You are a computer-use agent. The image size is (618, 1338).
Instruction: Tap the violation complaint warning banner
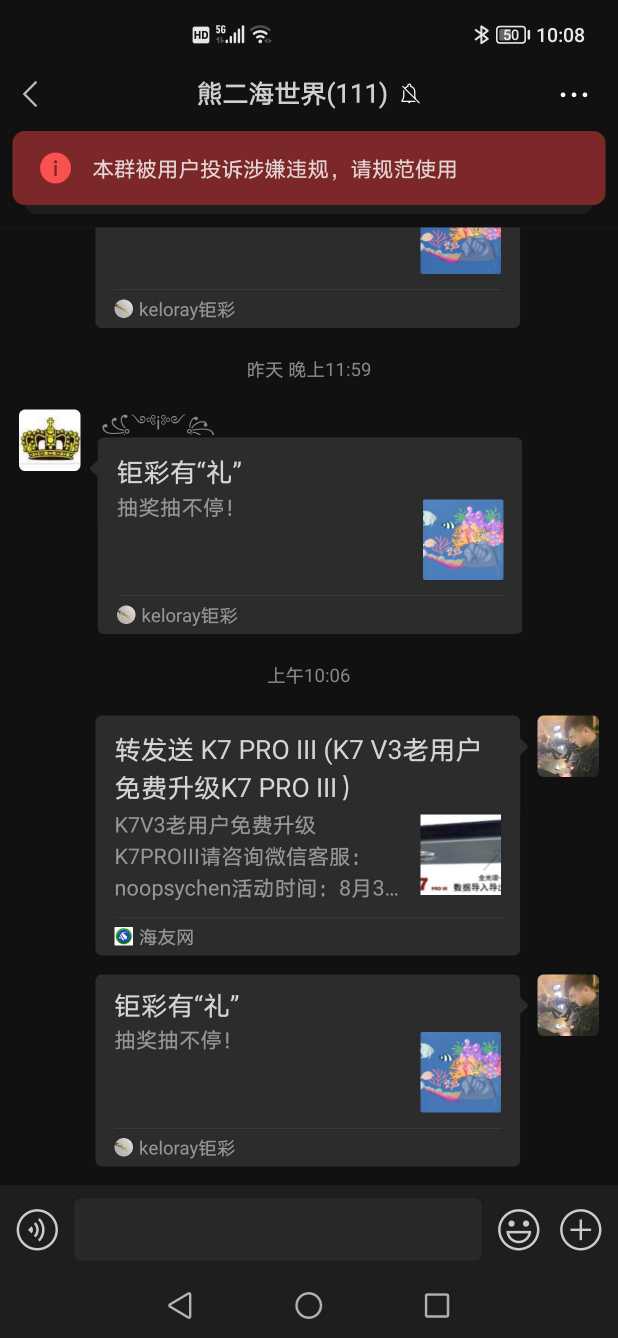click(x=309, y=169)
